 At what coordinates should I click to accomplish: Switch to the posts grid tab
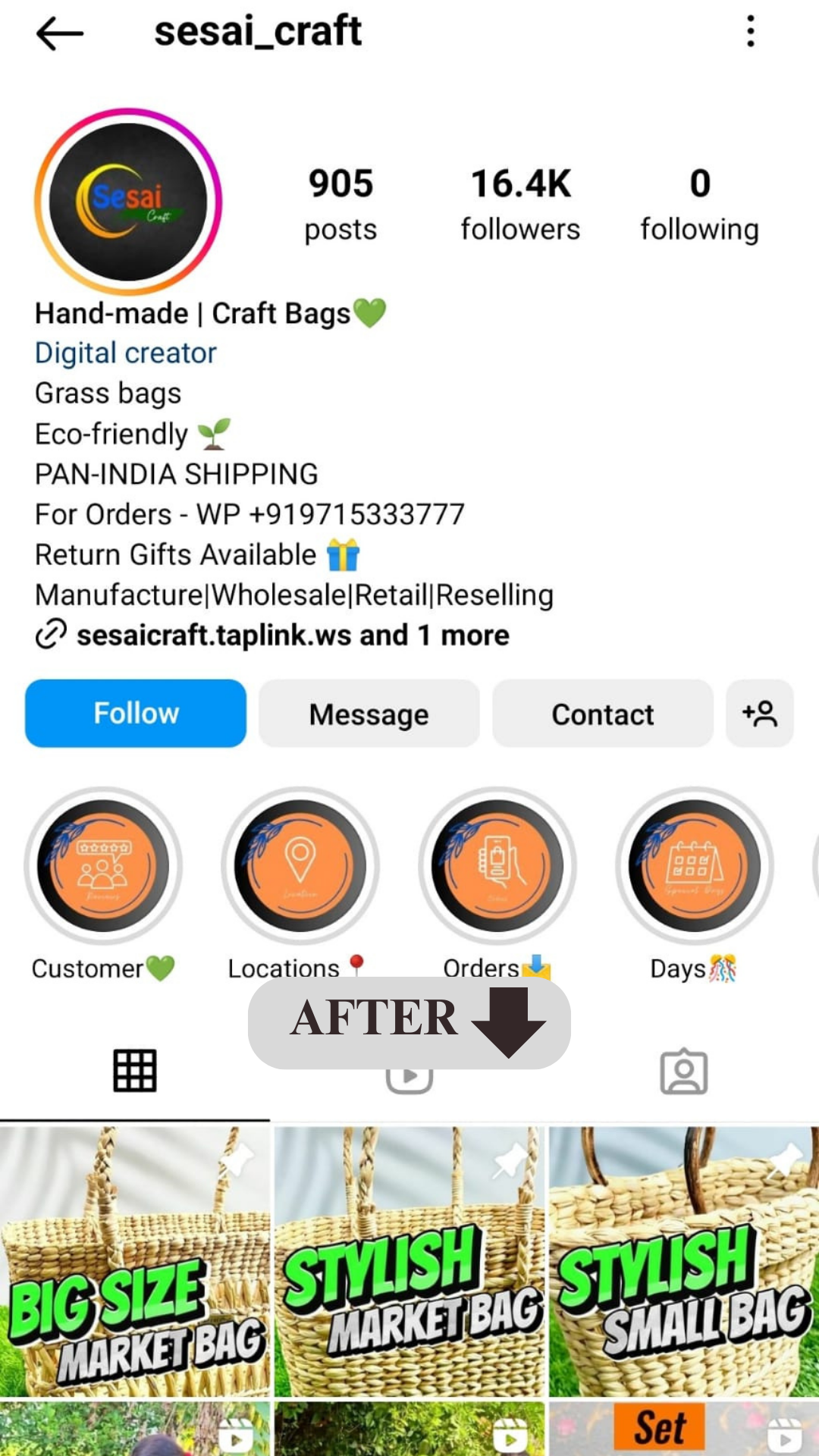tap(135, 1071)
